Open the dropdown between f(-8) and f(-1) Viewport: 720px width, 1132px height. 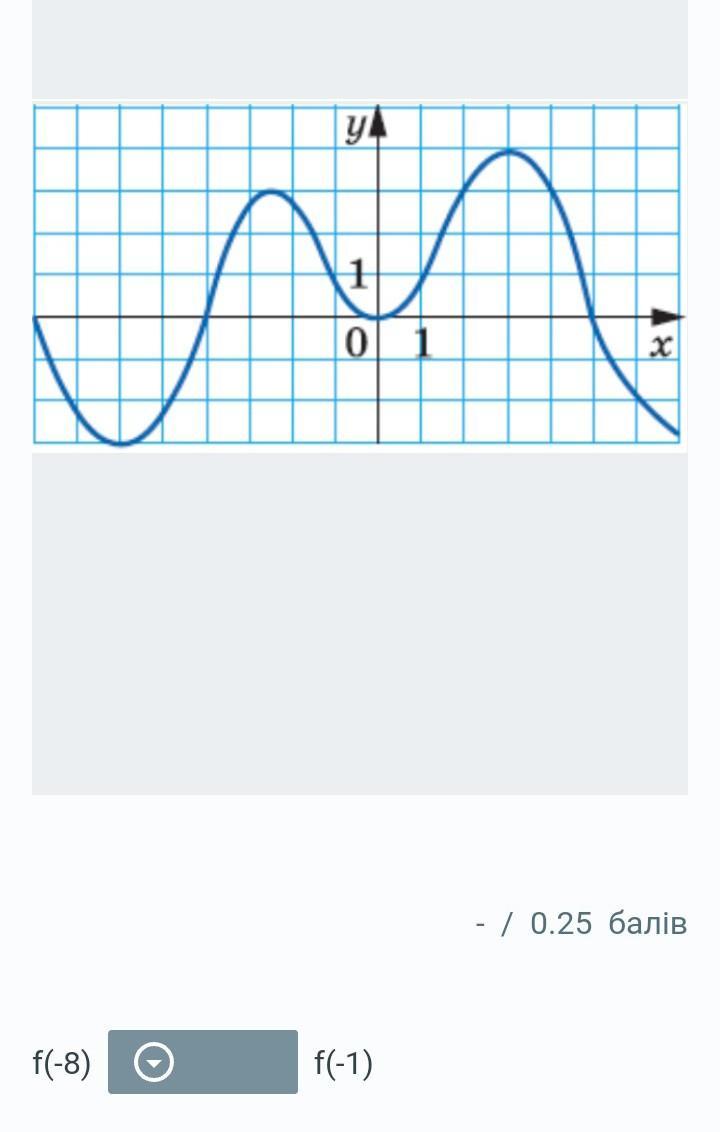[202, 1061]
